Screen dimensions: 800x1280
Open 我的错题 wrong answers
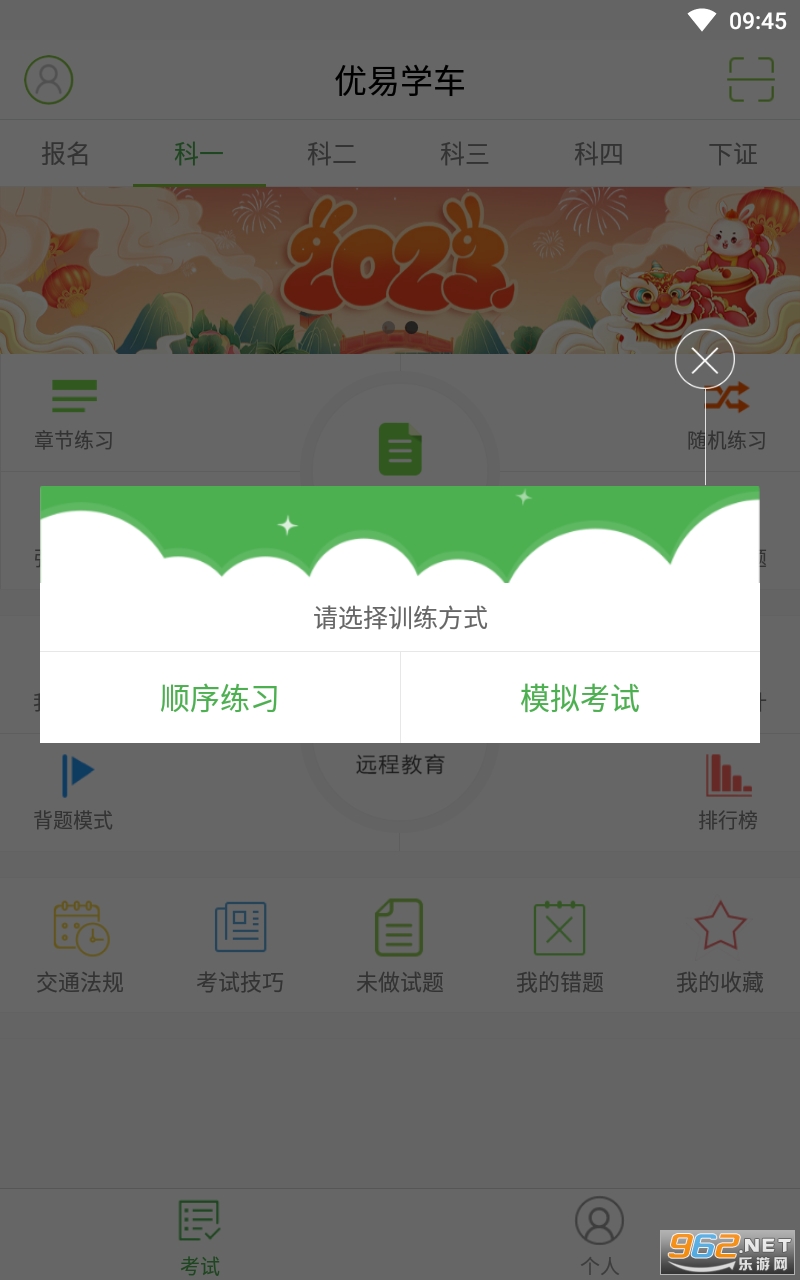(560, 947)
